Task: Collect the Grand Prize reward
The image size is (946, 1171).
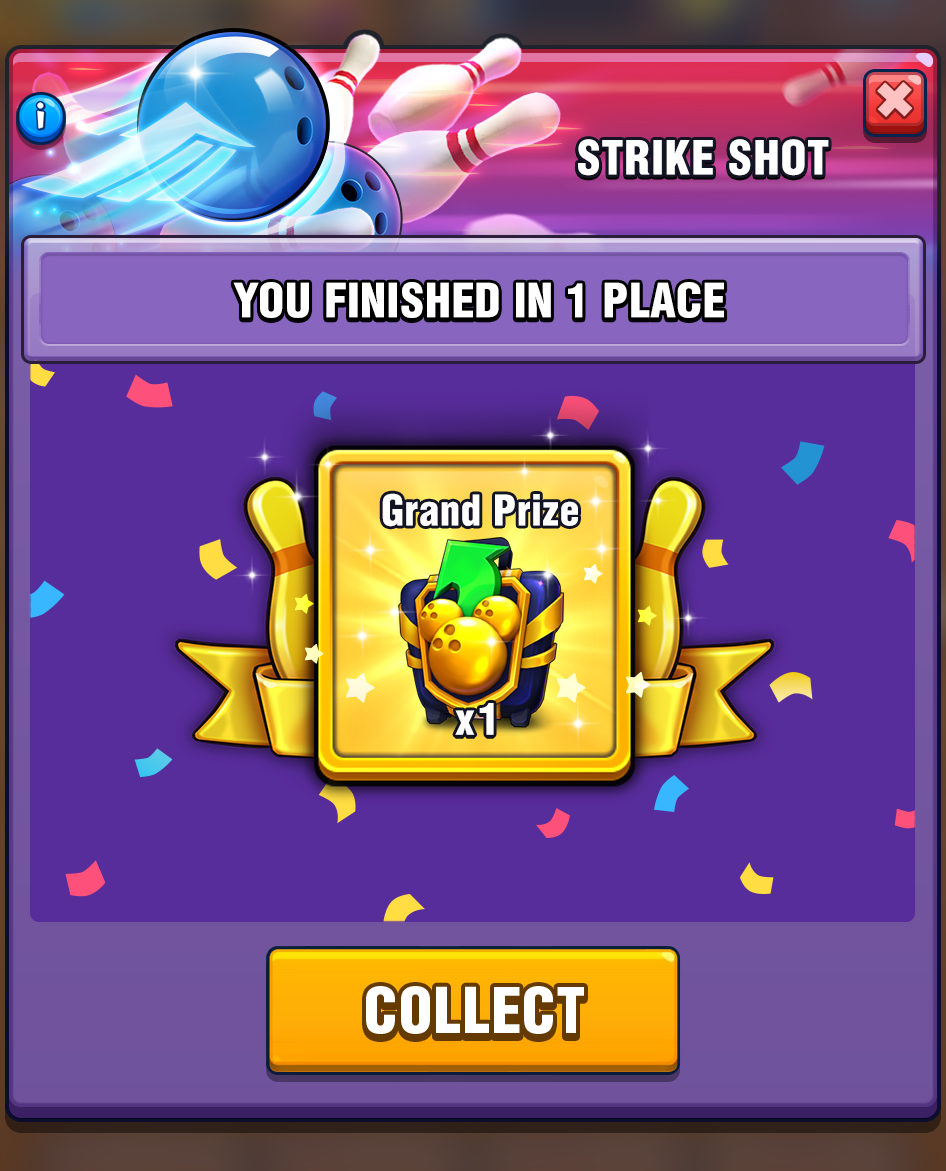Action: pos(473,1010)
